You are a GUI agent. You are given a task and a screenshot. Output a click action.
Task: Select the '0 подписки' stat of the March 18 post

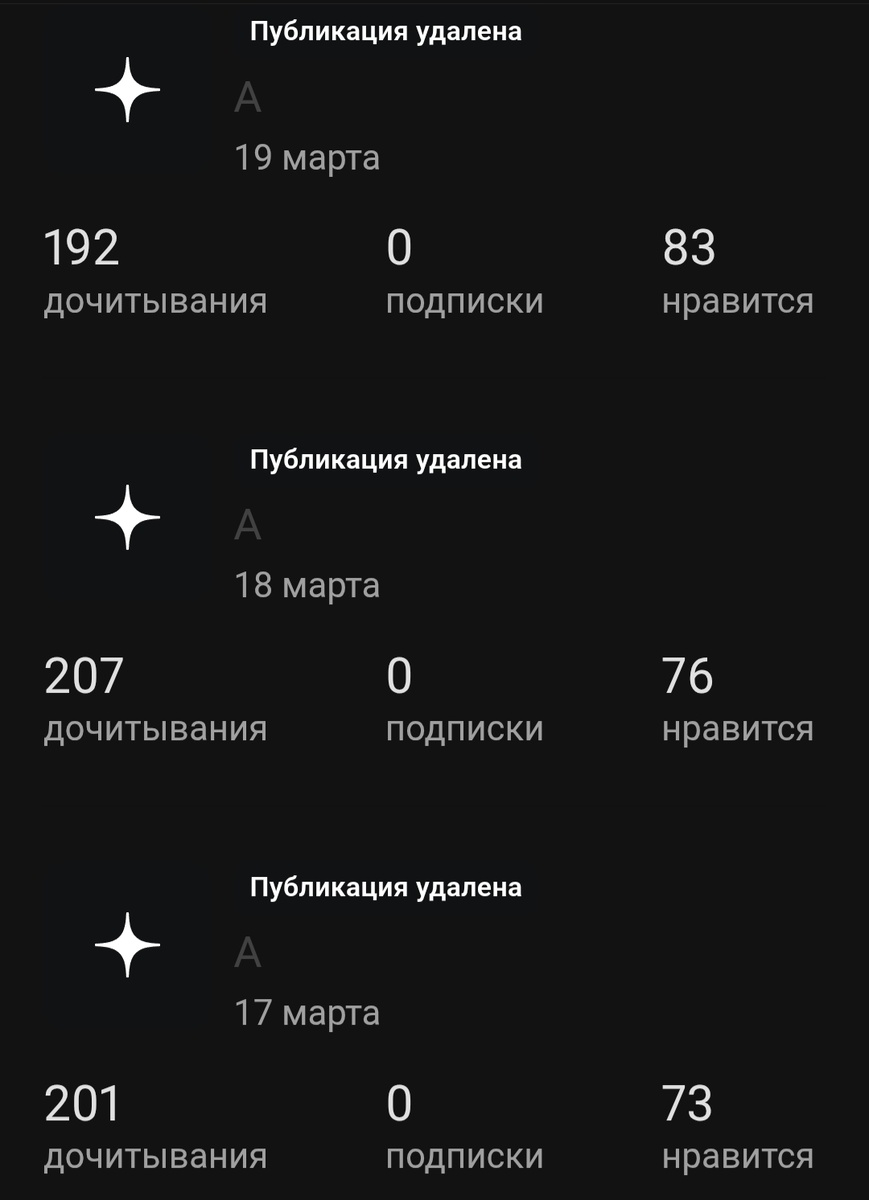(x=466, y=700)
